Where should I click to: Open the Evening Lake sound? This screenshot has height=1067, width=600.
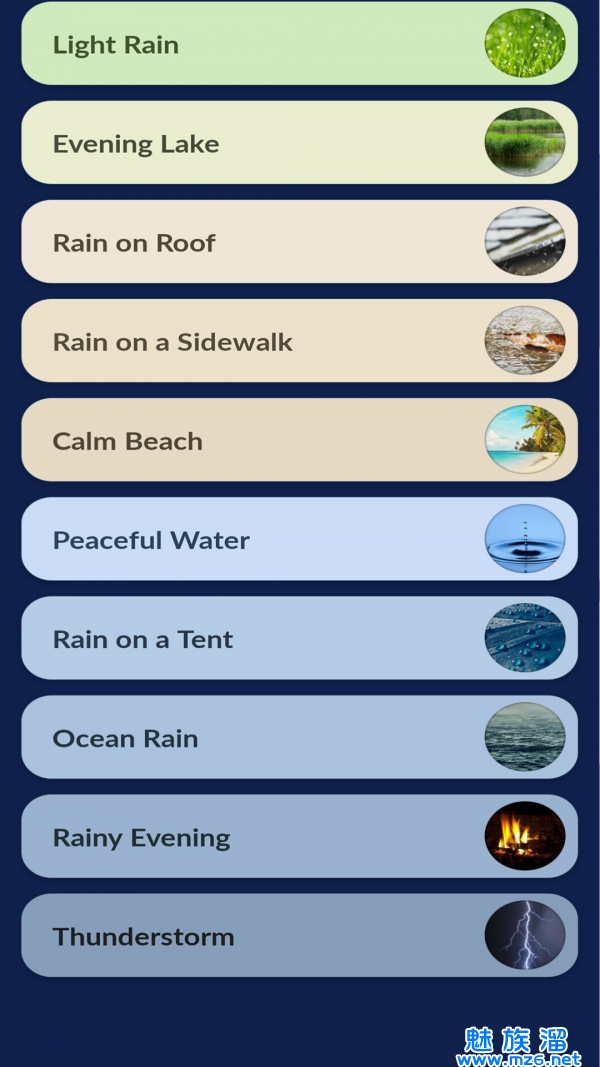[x=299, y=143]
